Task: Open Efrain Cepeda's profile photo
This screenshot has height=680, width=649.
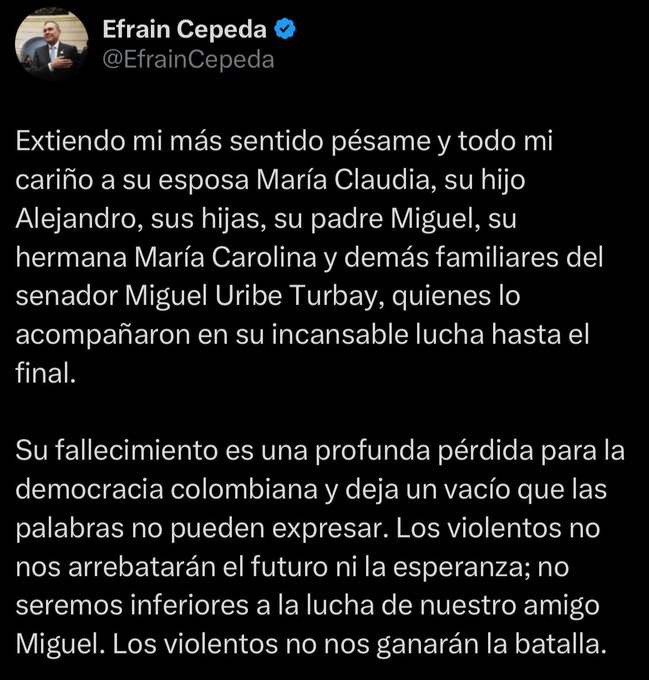Action: coord(51,46)
